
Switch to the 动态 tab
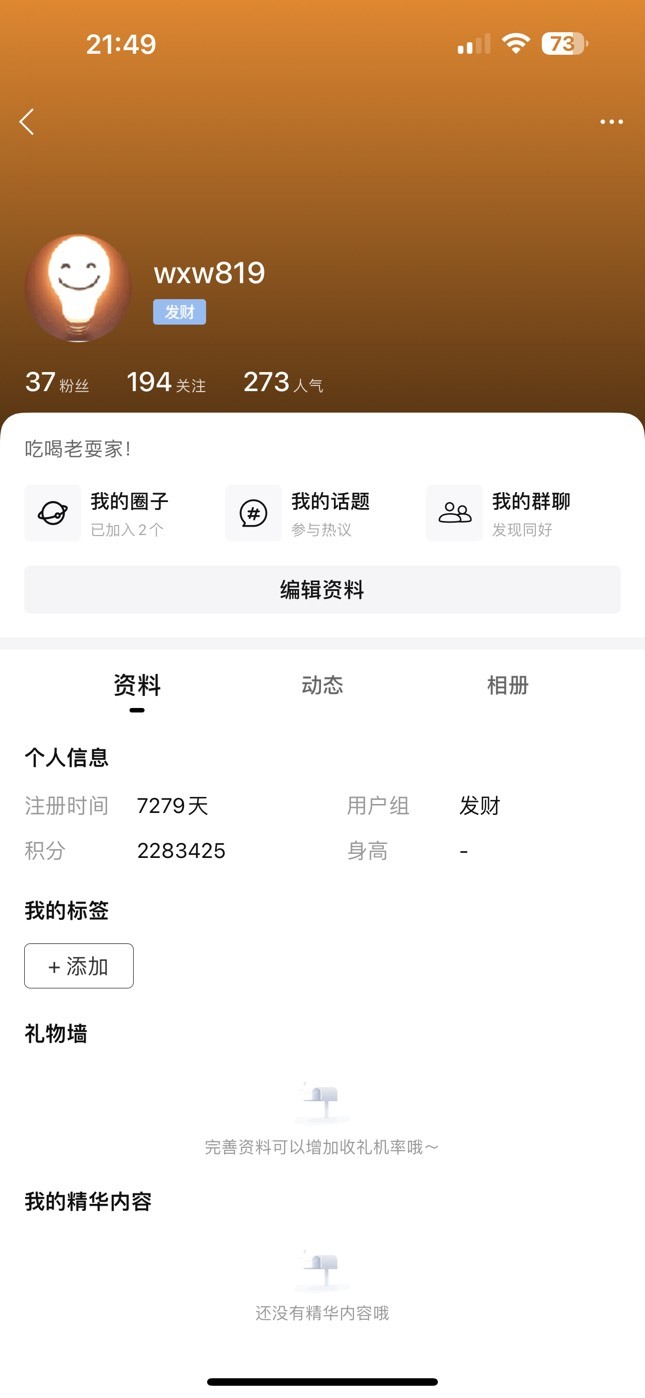322,685
